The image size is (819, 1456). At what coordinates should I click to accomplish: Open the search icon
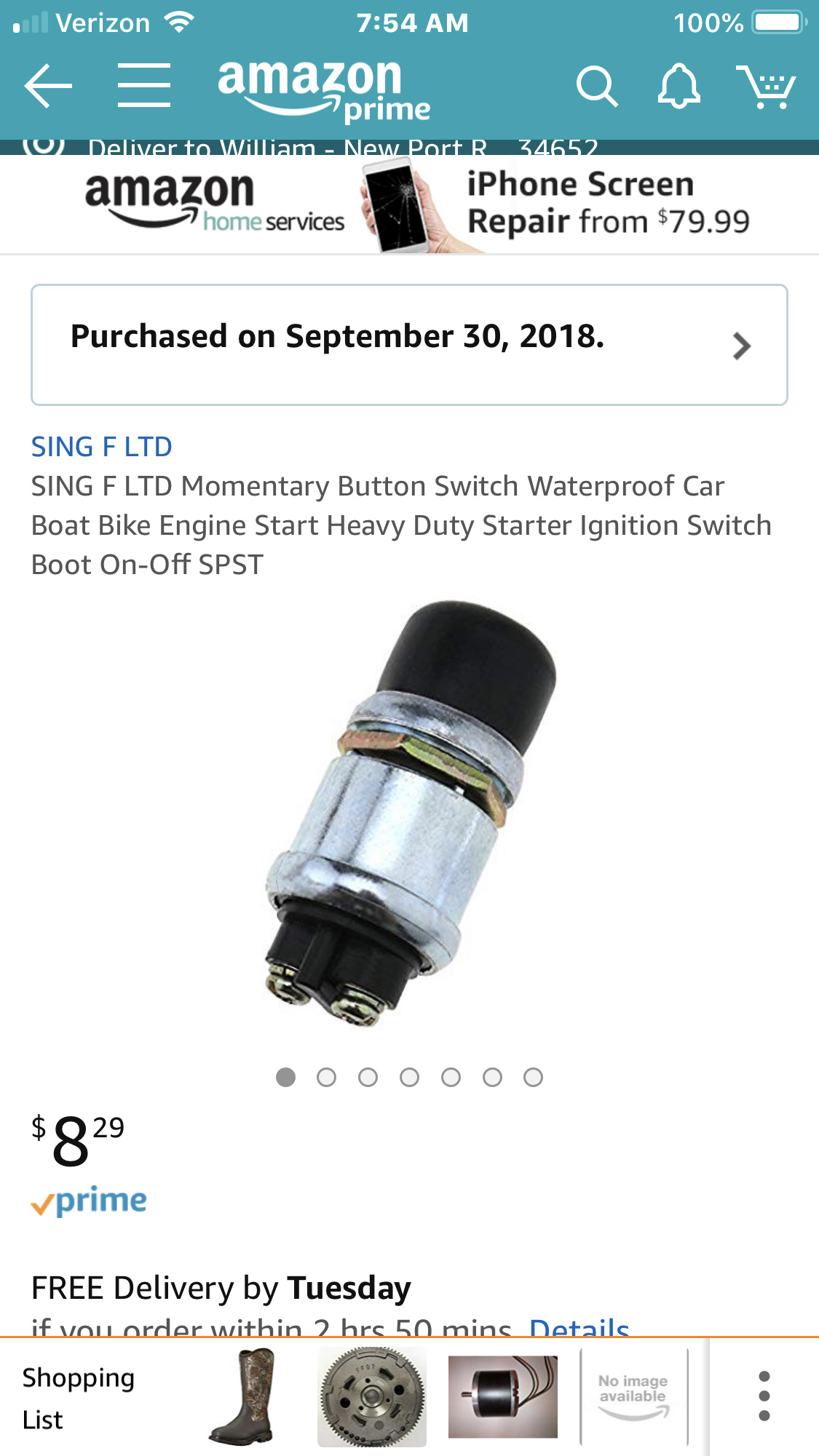[x=597, y=87]
